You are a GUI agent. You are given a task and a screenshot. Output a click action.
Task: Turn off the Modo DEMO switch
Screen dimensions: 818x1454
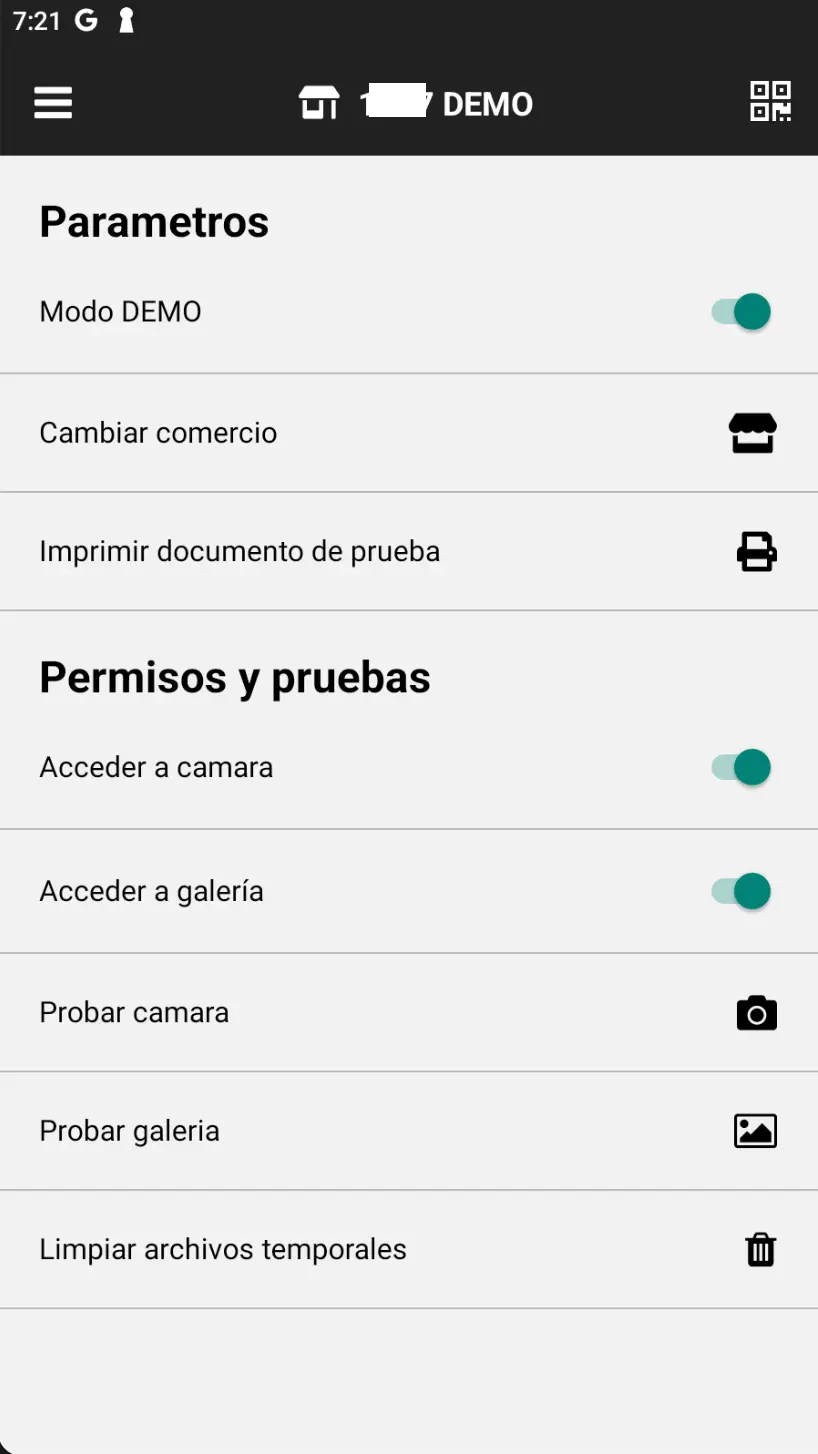(742, 312)
